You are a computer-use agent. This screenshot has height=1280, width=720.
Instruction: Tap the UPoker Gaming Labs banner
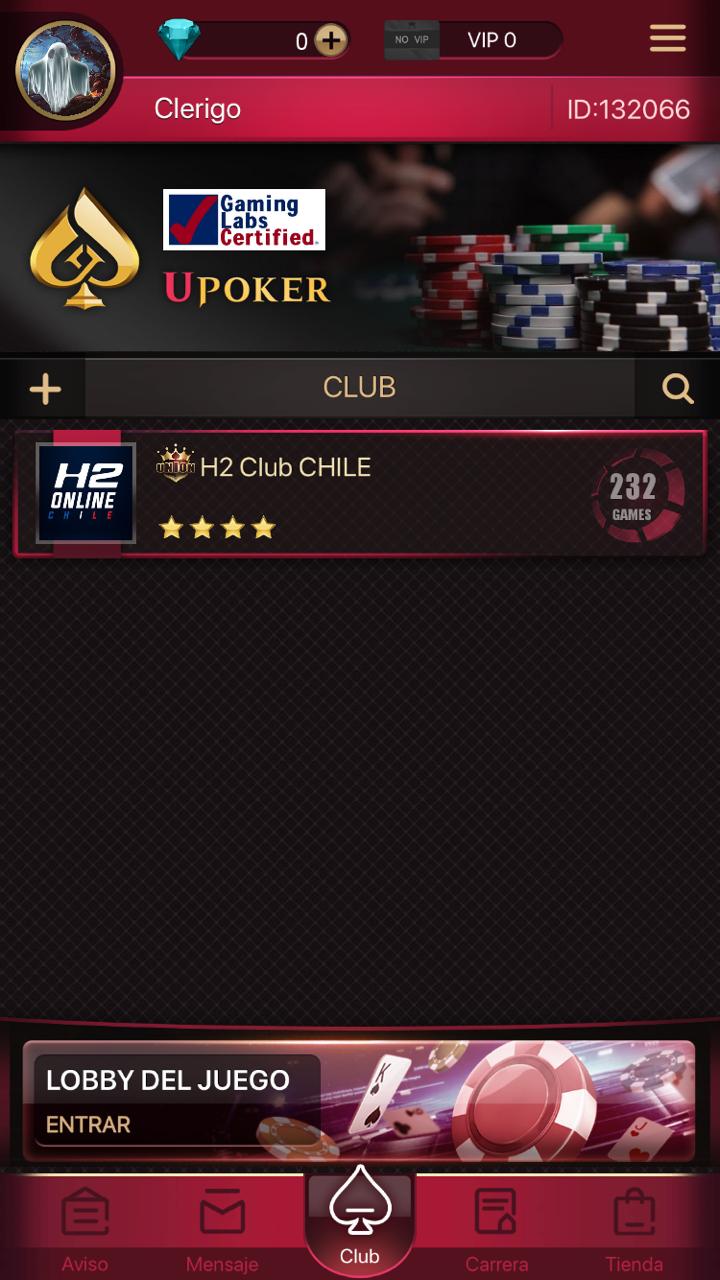pos(360,248)
